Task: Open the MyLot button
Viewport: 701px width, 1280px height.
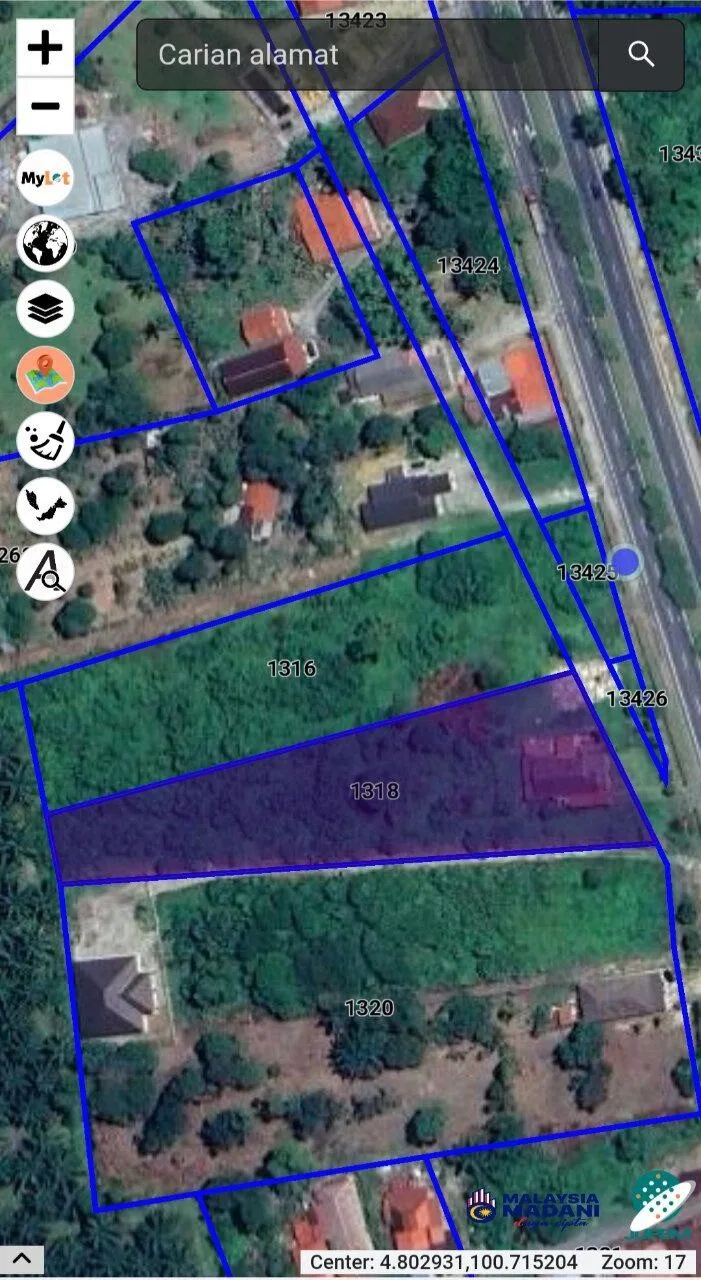Action: point(45,179)
